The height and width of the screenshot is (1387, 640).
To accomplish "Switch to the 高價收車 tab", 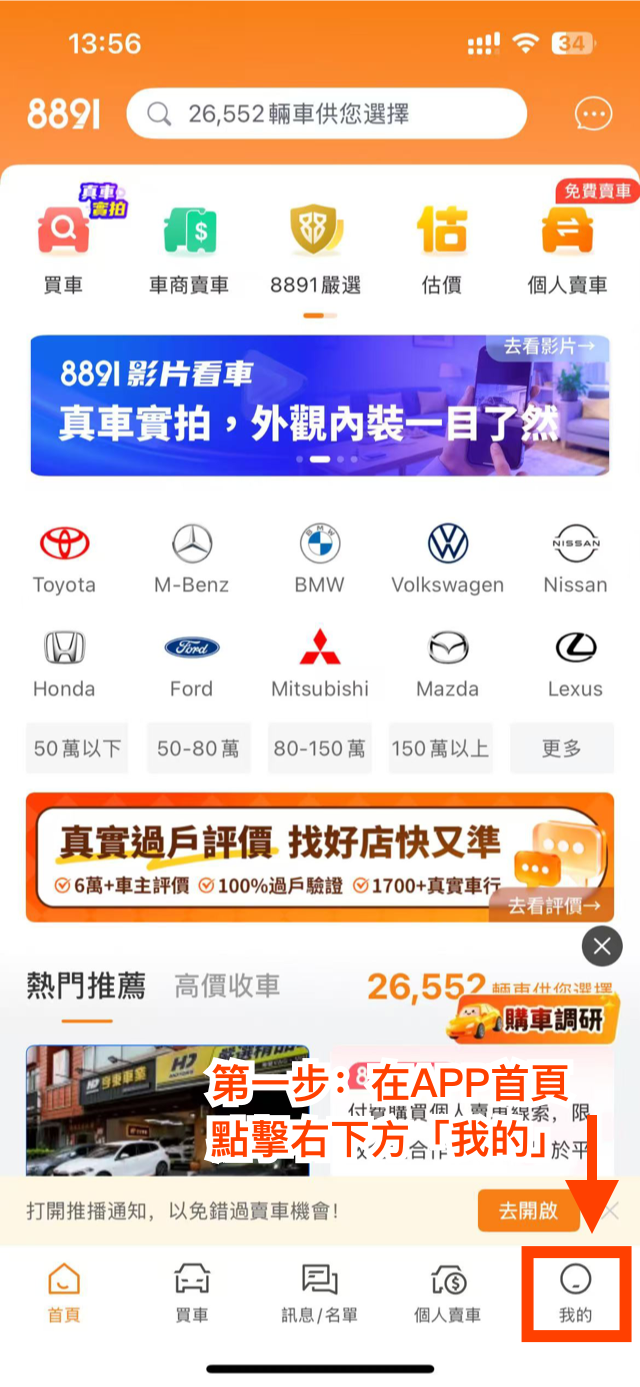I will click(x=227, y=987).
